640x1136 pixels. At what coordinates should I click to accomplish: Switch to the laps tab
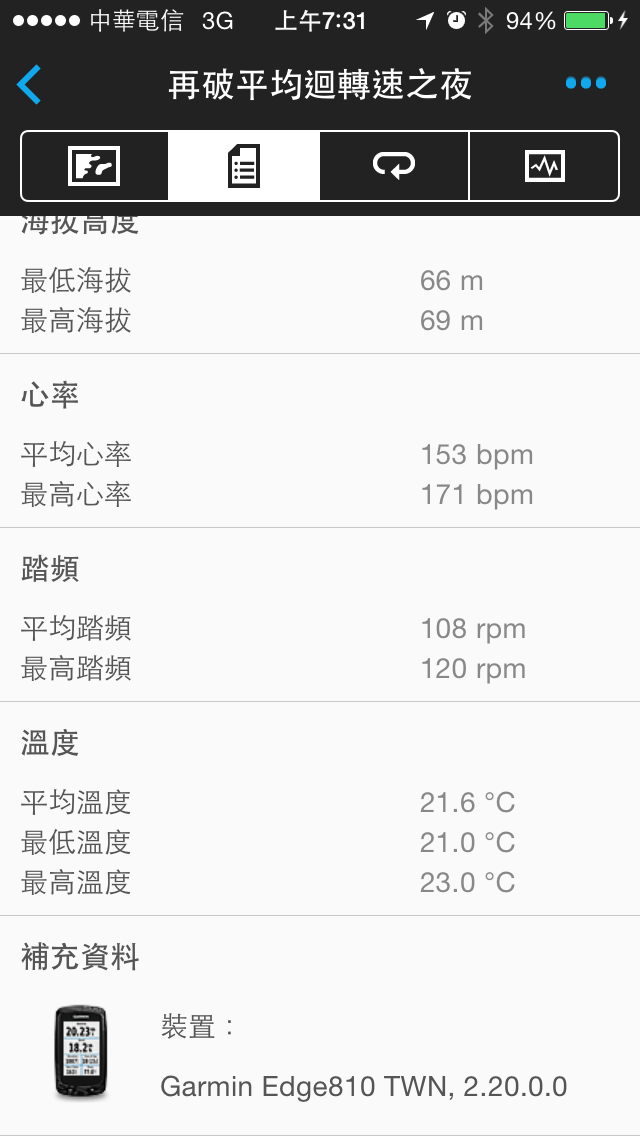tap(394, 166)
